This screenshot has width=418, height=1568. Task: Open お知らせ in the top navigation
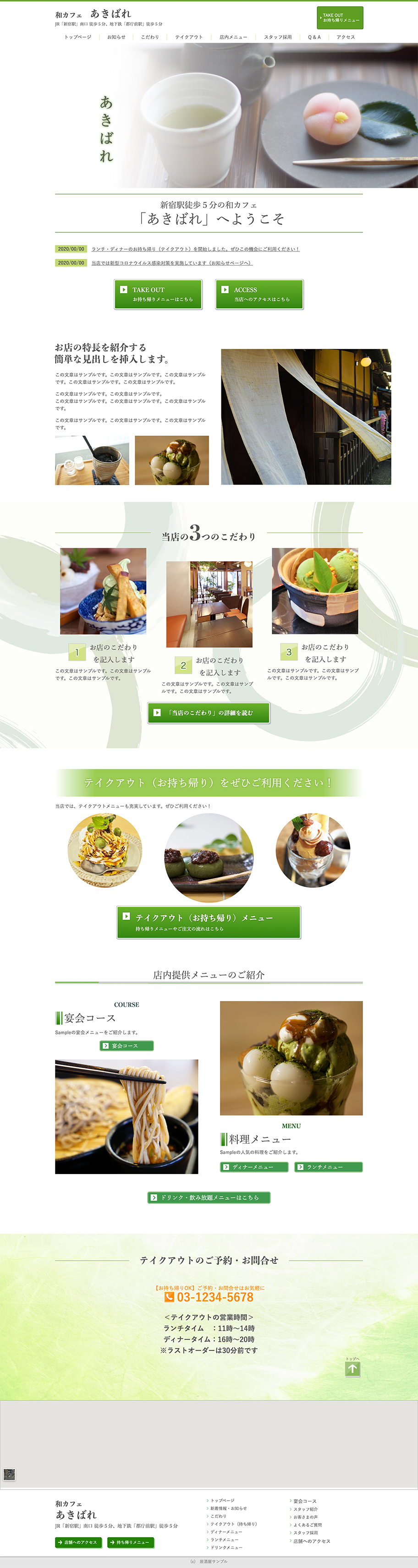point(116,37)
